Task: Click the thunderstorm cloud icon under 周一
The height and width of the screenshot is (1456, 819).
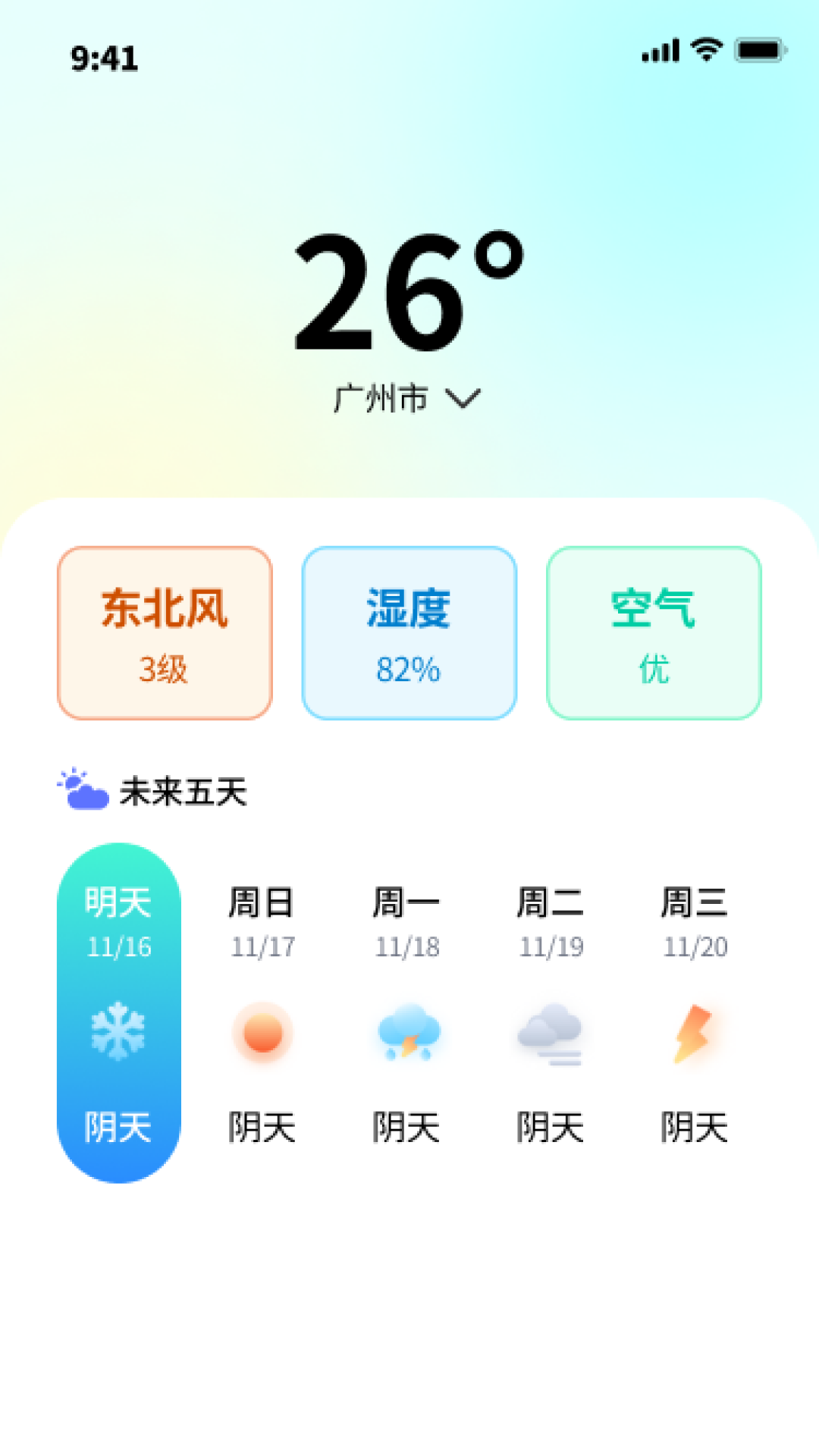Action: point(407,1034)
